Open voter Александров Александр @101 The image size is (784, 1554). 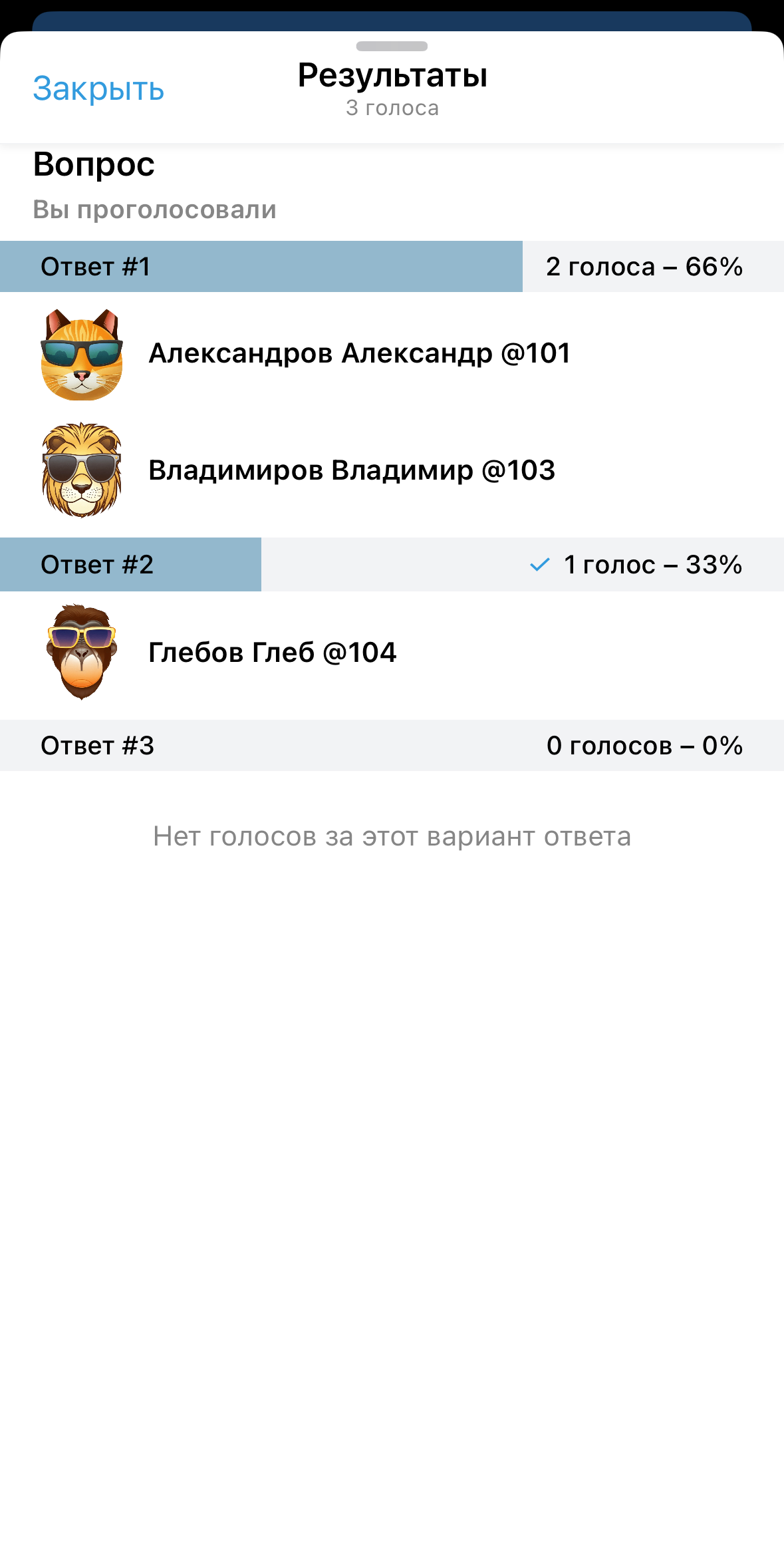tap(359, 353)
